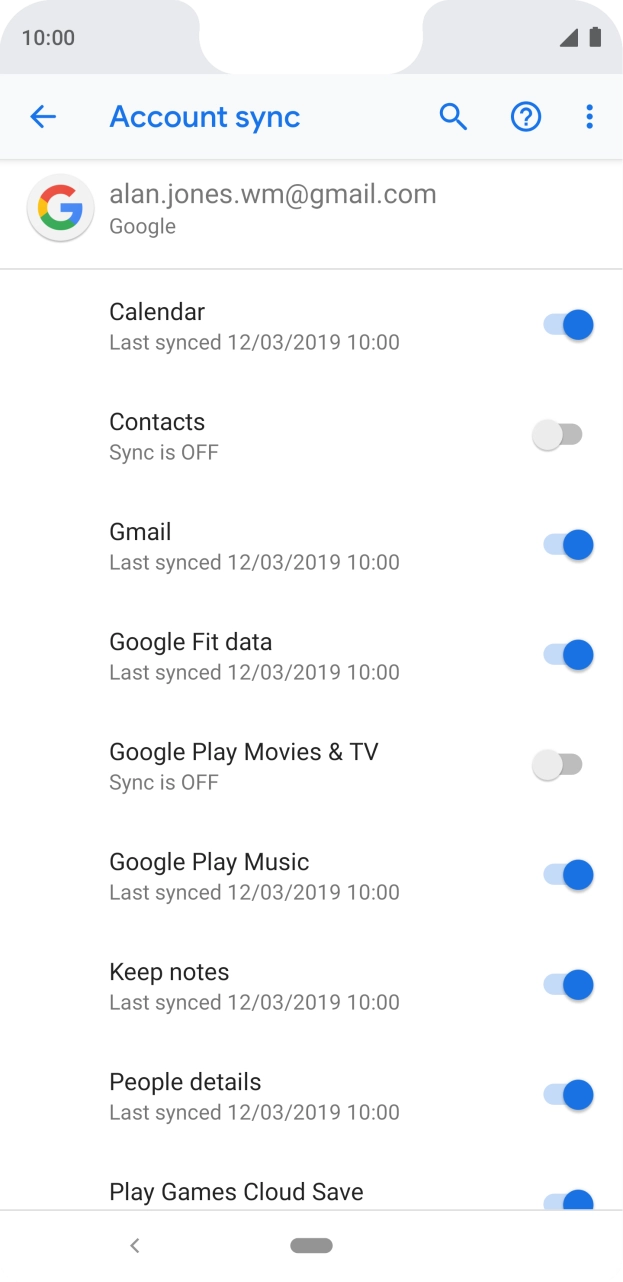Disable Google Play Music sync
623x1282 pixels.
(568, 875)
